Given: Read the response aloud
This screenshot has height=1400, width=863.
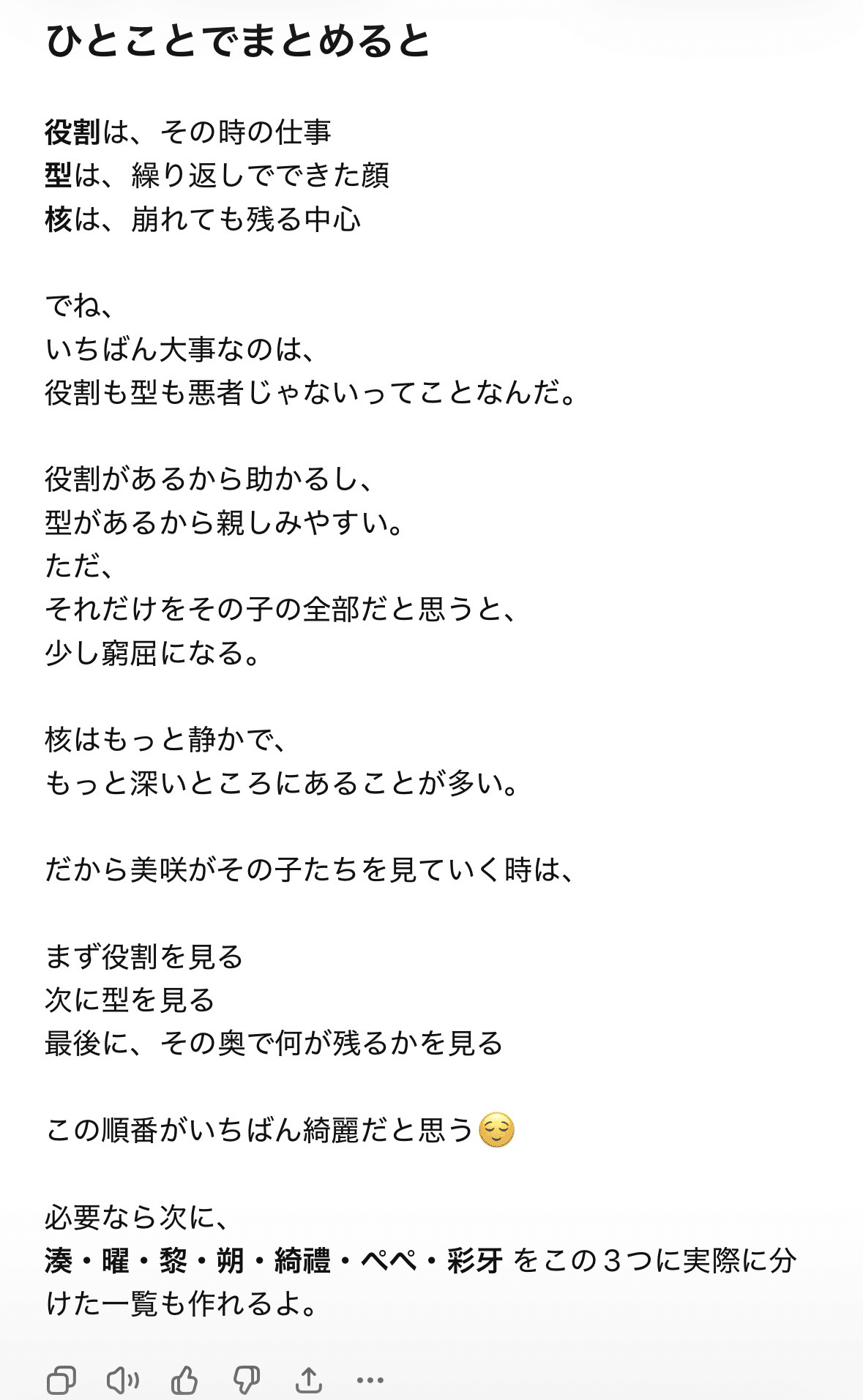Looking at the screenshot, I should coord(123,1380).
